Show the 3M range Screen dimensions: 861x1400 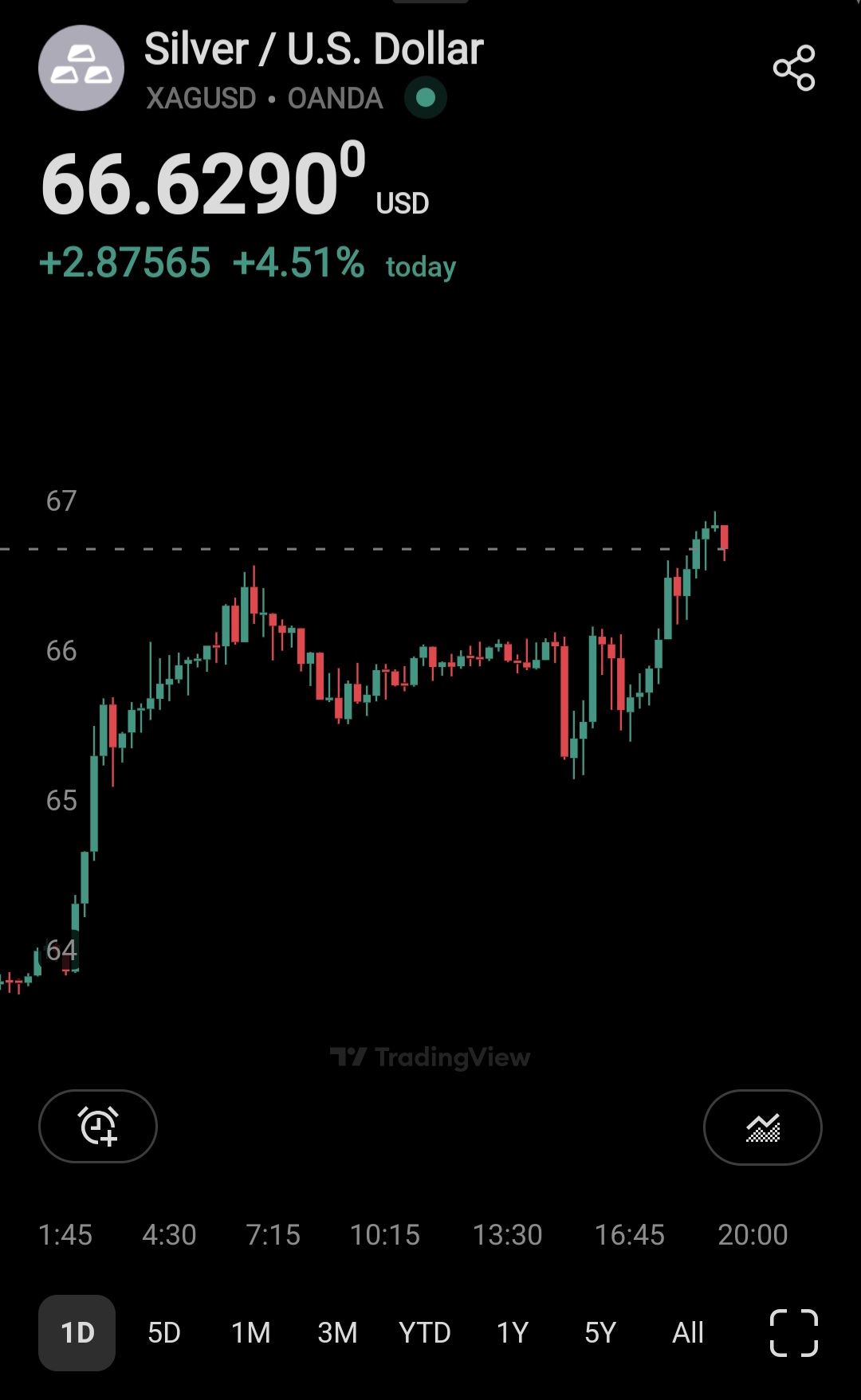(337, 1332)
